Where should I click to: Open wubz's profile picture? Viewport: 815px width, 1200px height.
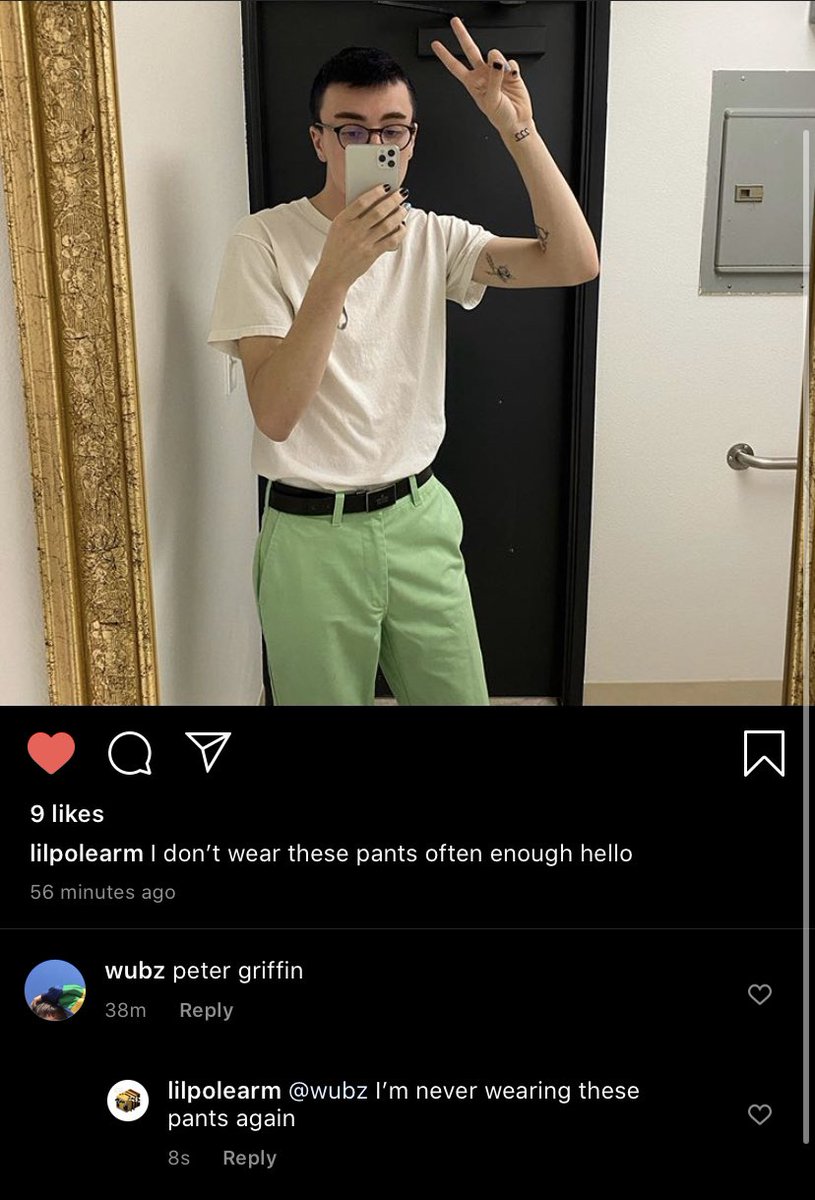pos(55,990)
